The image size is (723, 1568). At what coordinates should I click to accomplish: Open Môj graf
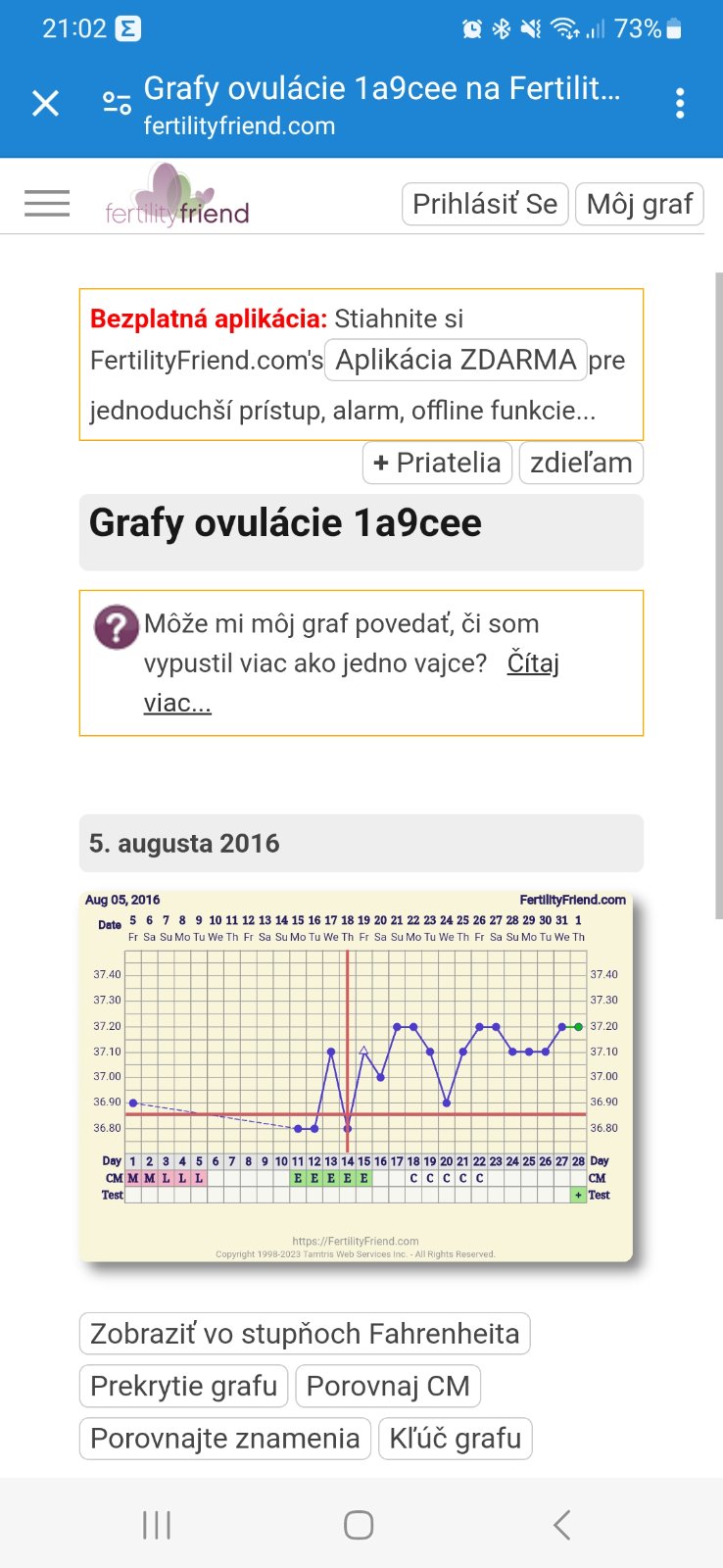tap(639, 204)
